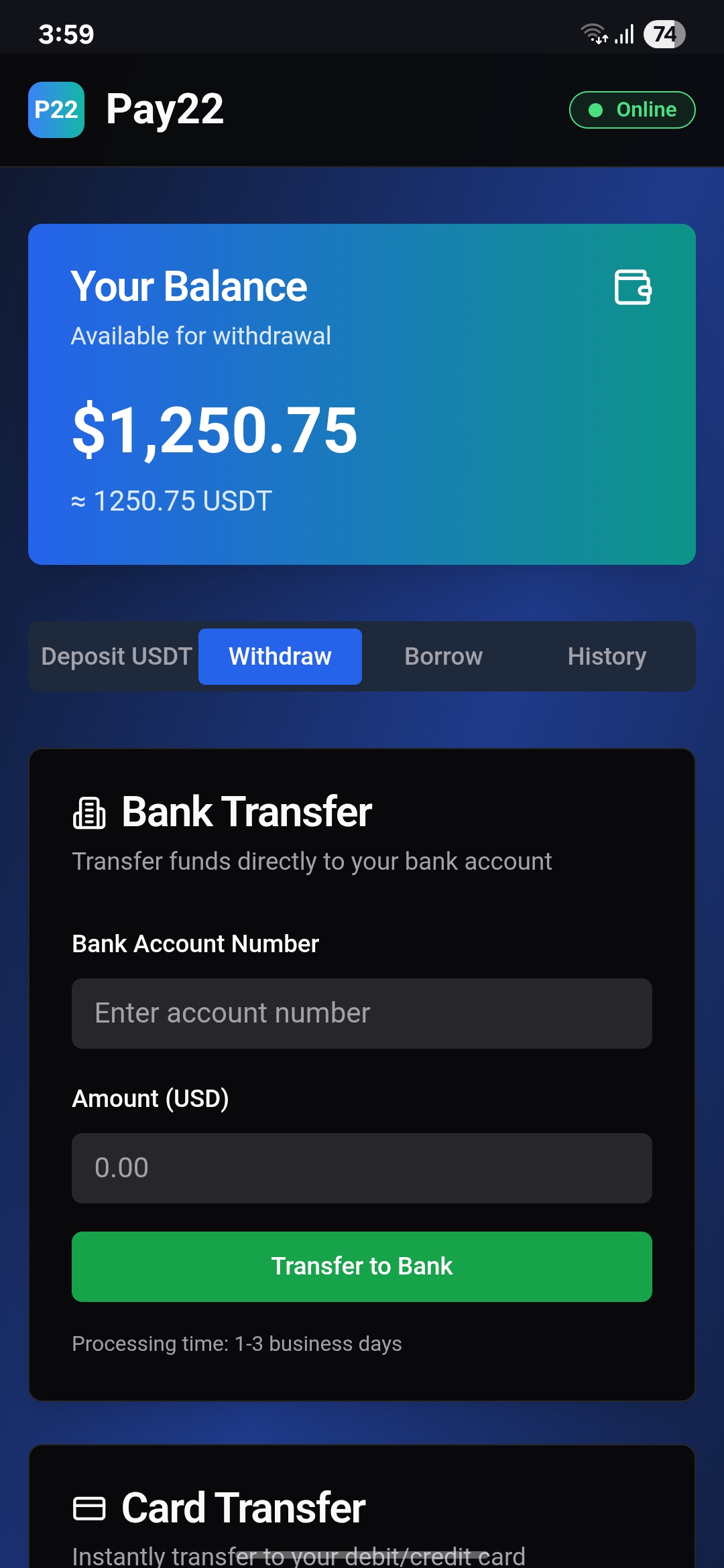Open the Borrow tab
The width and height of the screenshot is (724, 1568).
(443, 657)
